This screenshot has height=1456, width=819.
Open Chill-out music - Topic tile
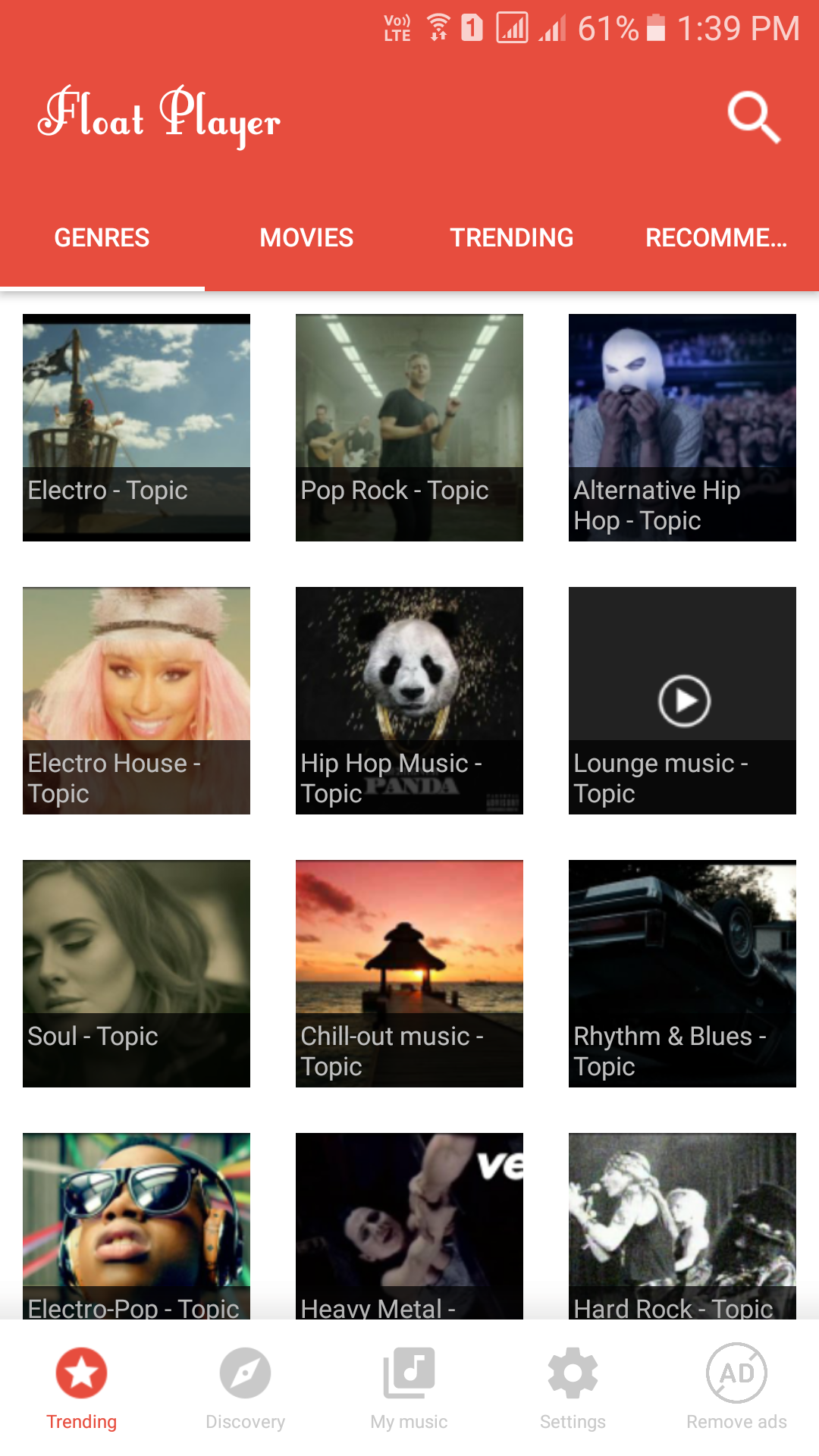[x=409, y=974]
